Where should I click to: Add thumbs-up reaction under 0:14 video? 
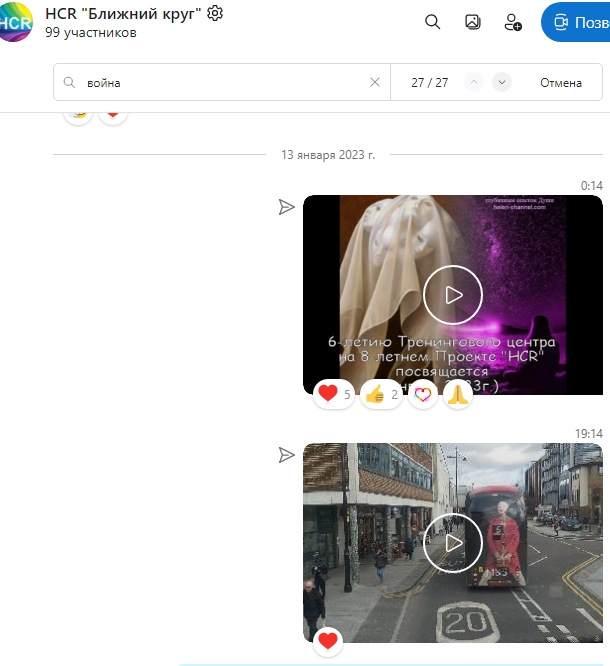pyautogui.click(x=381, y=394)
